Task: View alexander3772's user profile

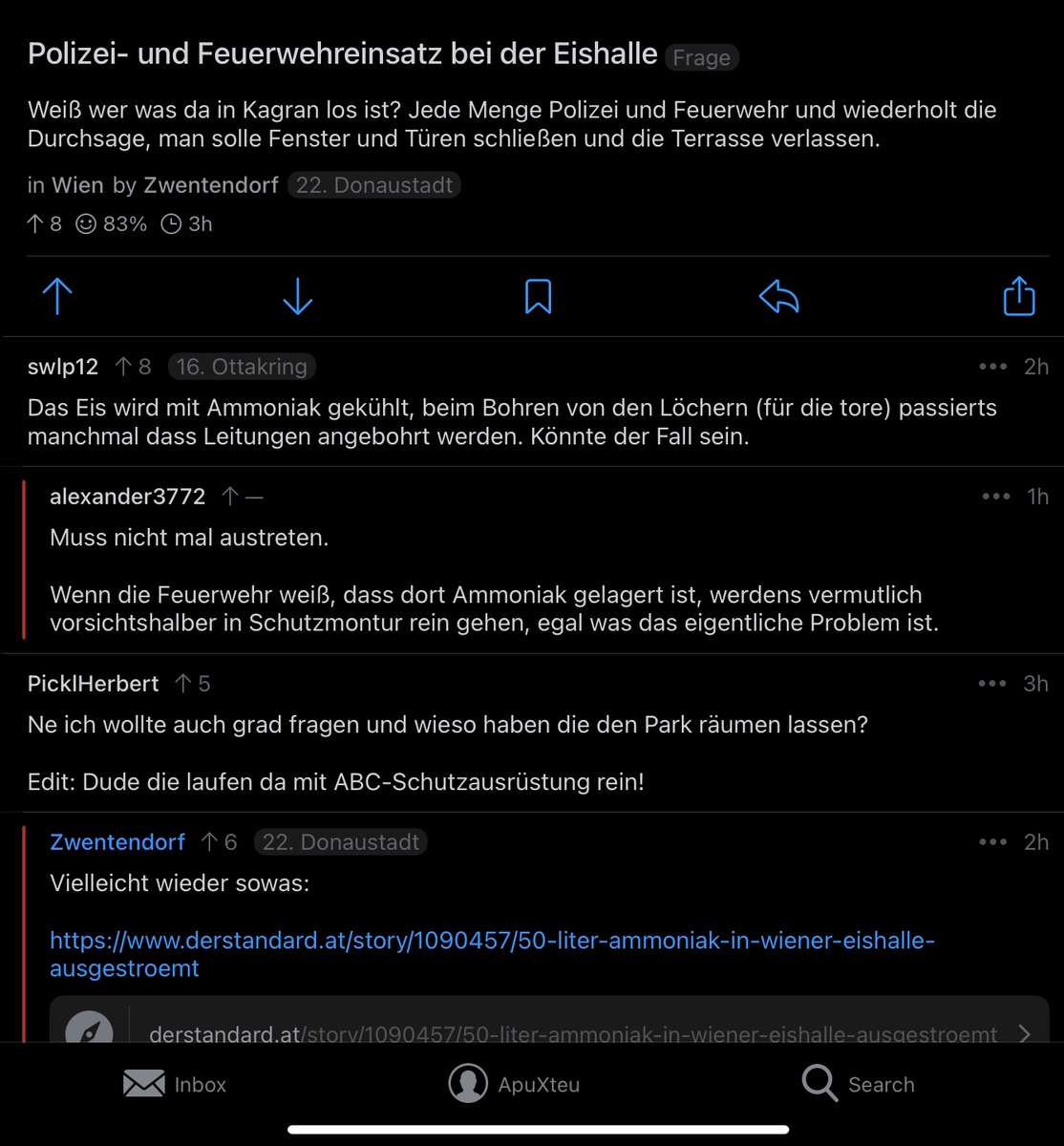Action: pyautogui.click(x=127, y=497)
